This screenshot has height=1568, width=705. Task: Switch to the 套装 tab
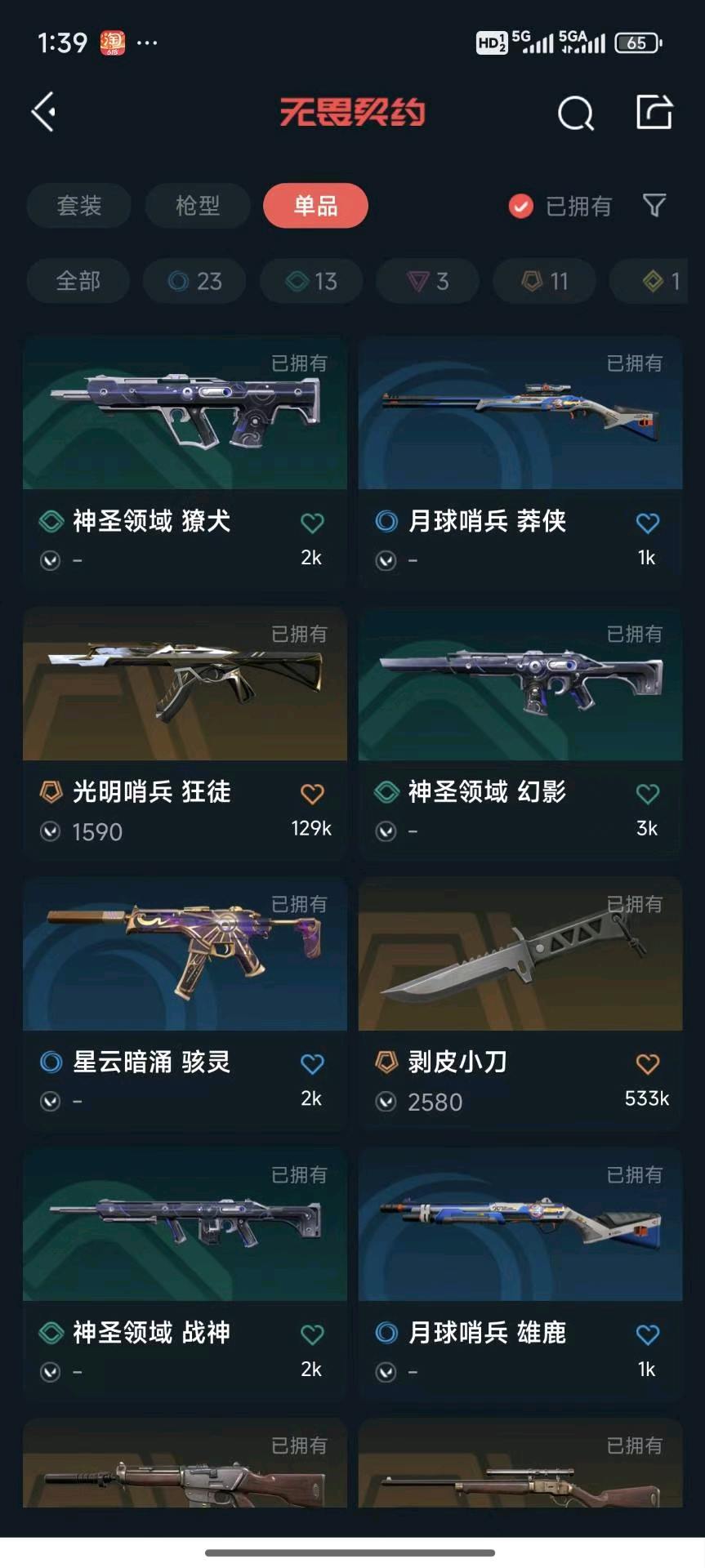pyautogui.click(x=78, y=206)
